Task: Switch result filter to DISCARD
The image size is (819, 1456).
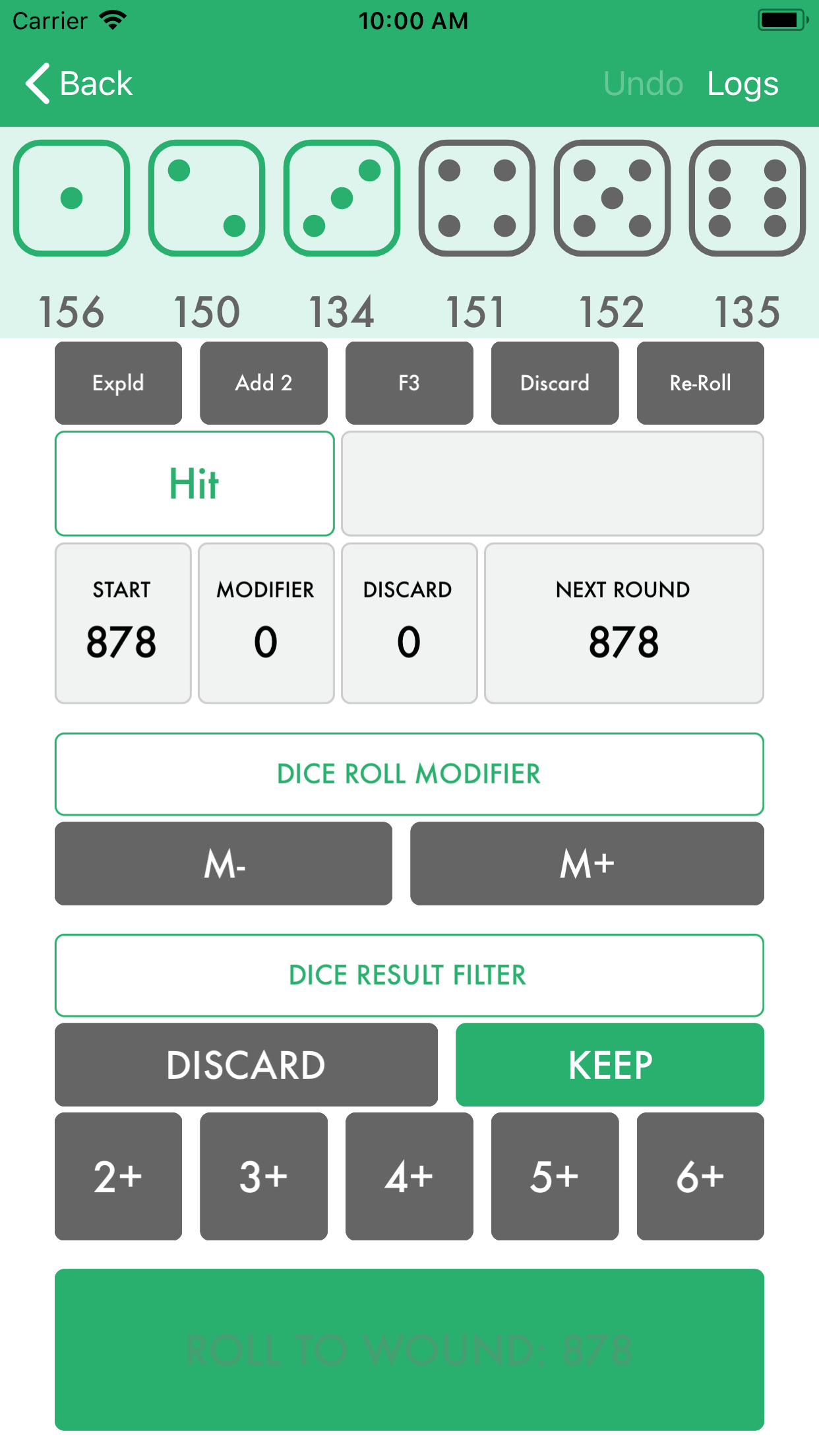Action: tap(246, 1065)
